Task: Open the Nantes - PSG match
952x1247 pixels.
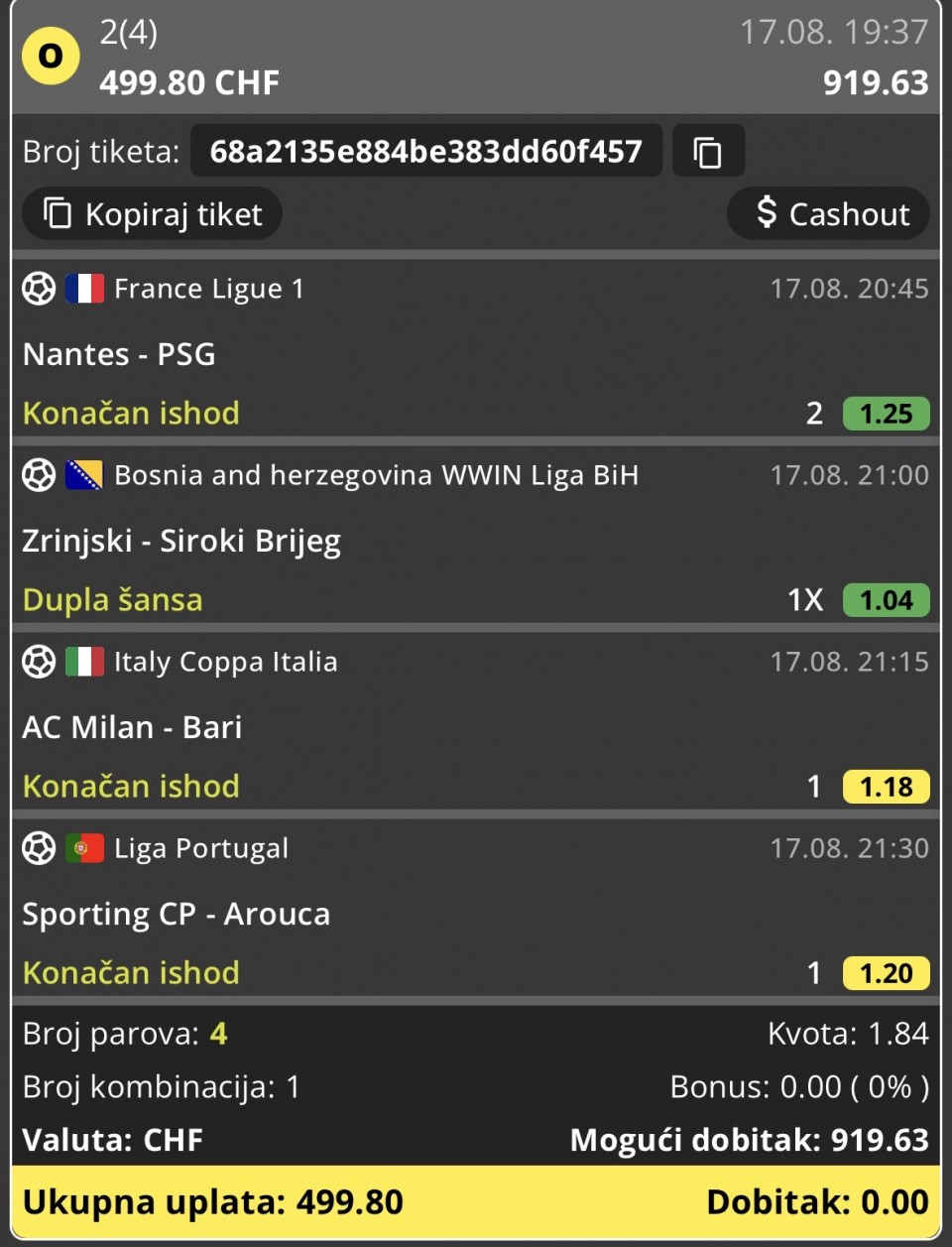Action: pos(119,354)
